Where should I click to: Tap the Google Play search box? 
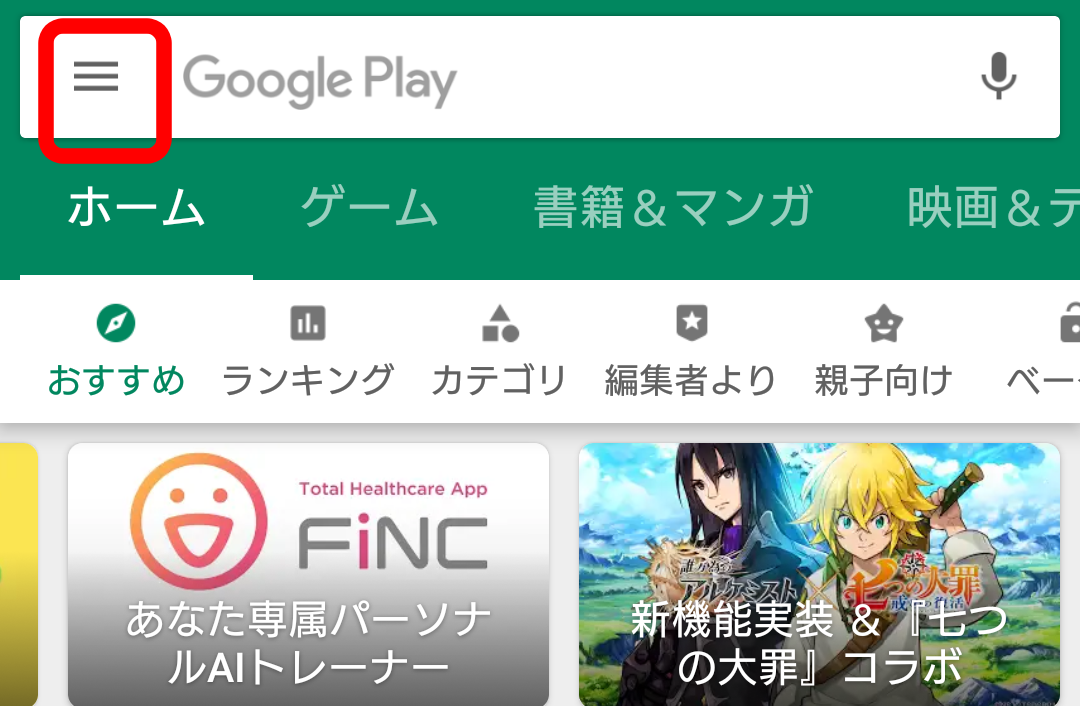pos(540,77)
